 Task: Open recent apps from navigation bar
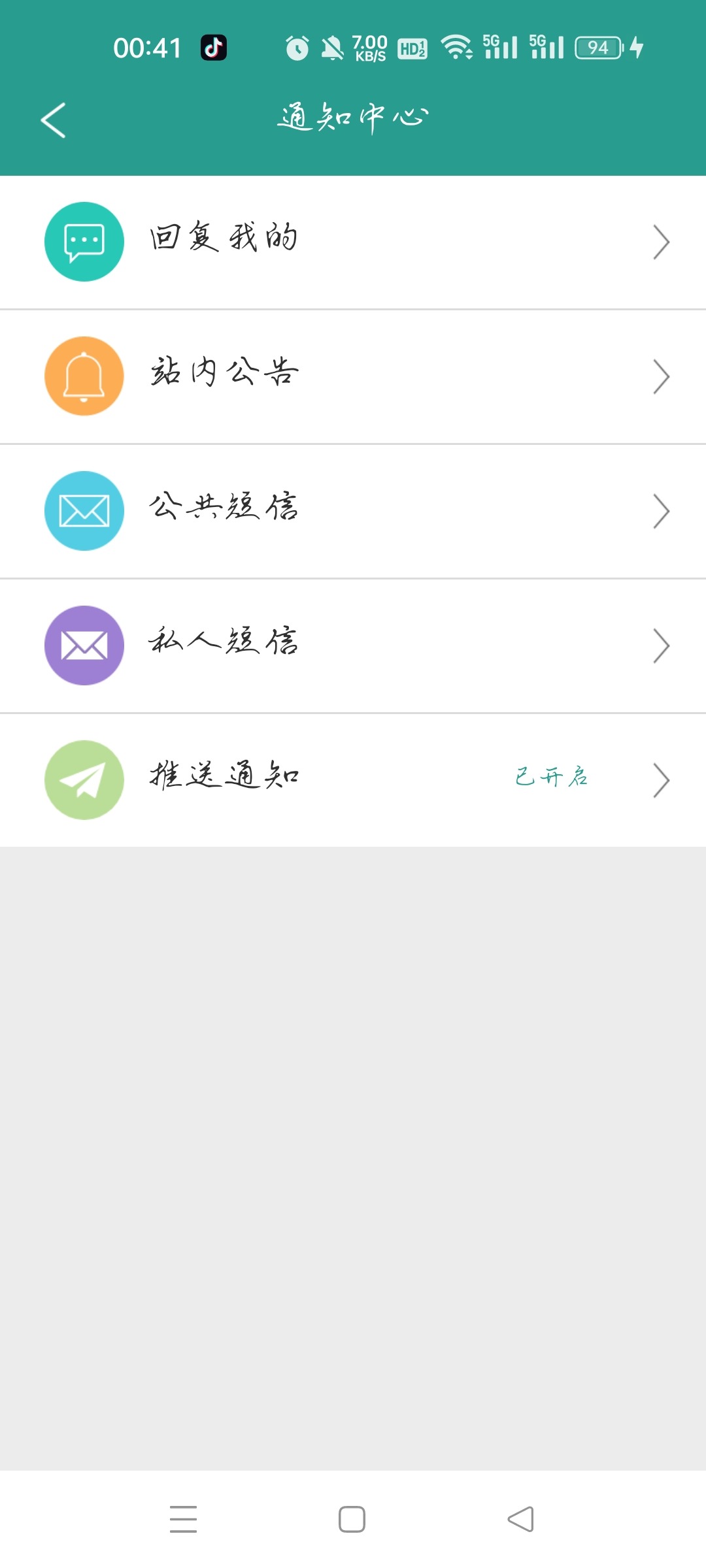[183, 1519]
